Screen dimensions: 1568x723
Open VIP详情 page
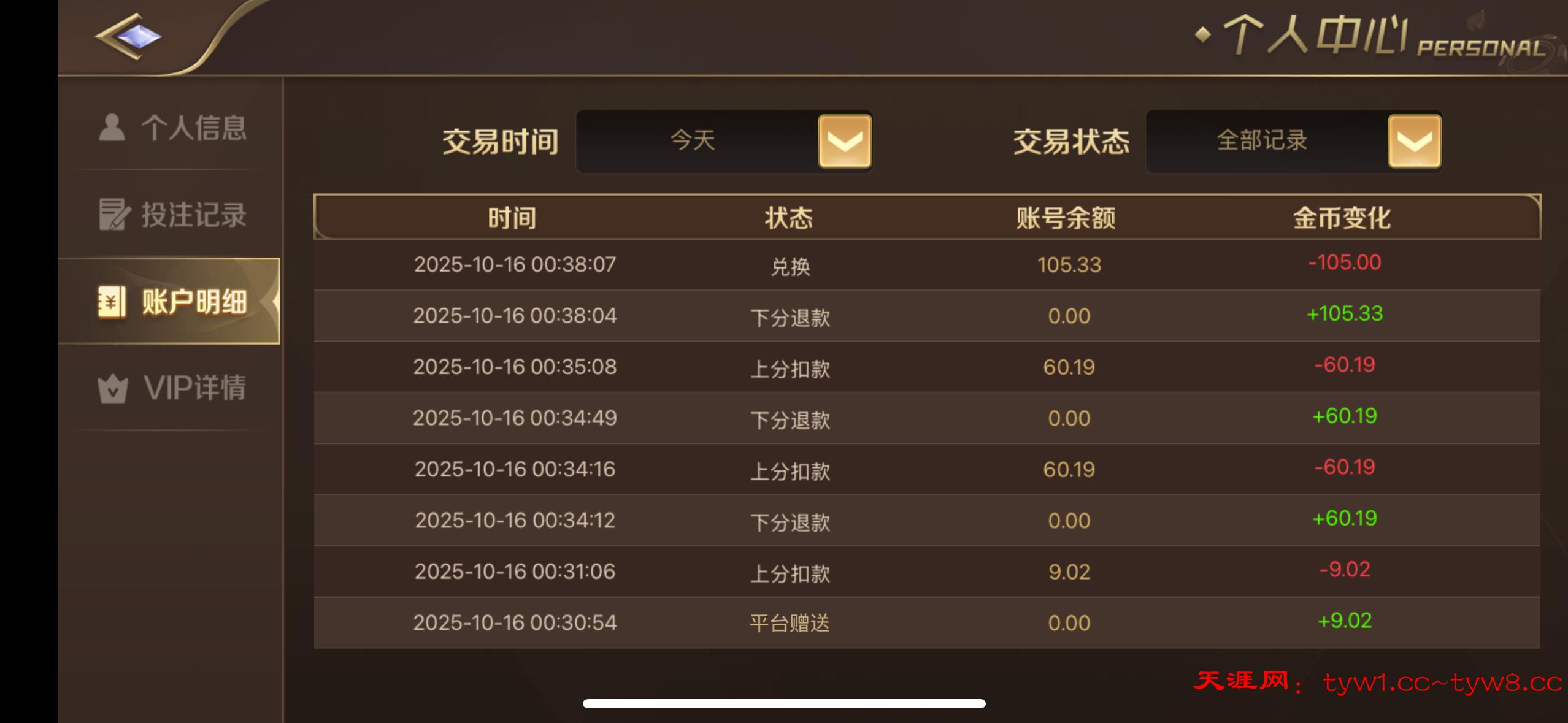[172, 388]
